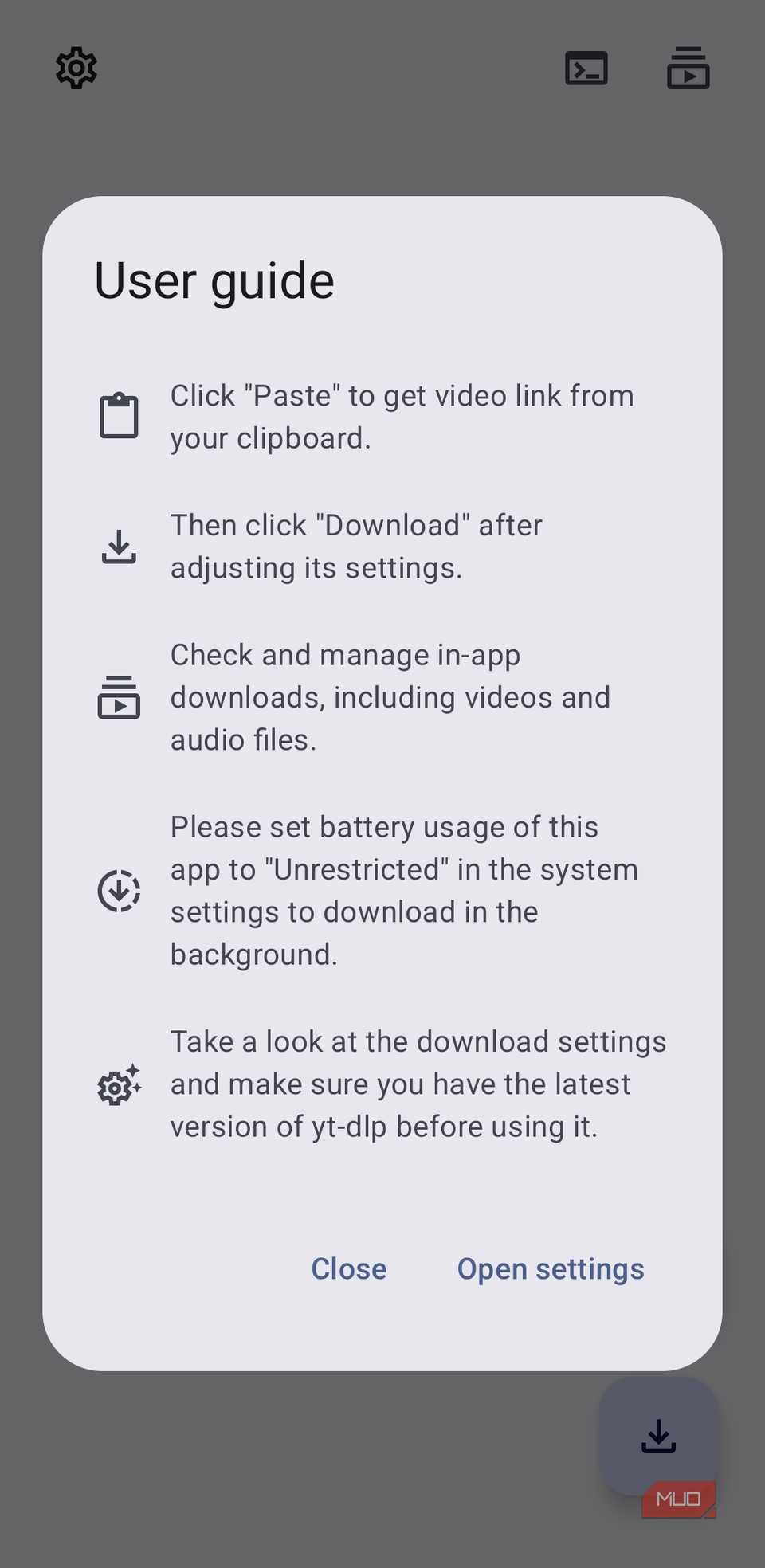Click the circular battery-download icon in the dialog
This screenshot has width=765, height=1568.
pyautogui.click(x=119, y=890)
